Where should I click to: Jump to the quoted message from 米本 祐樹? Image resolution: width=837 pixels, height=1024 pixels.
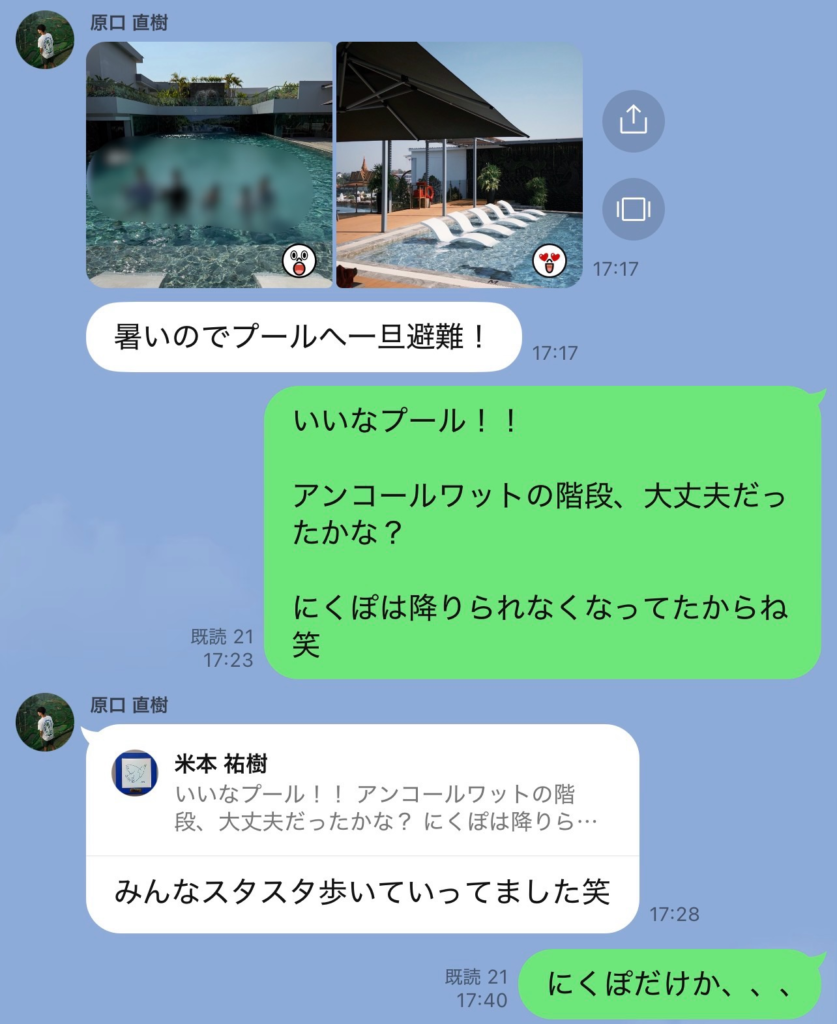[x=362, y=791]
